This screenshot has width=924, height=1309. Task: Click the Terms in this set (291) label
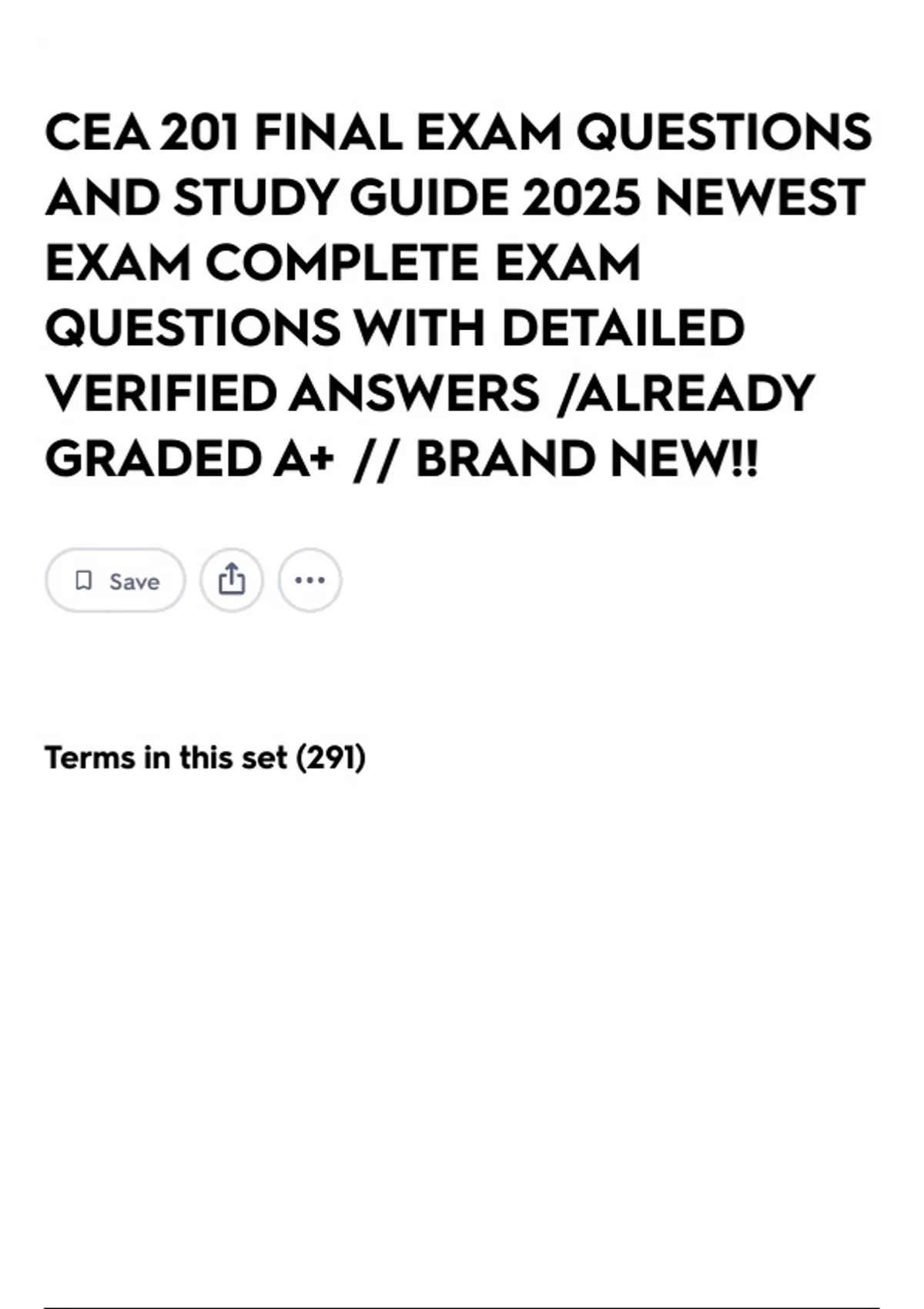206,758
